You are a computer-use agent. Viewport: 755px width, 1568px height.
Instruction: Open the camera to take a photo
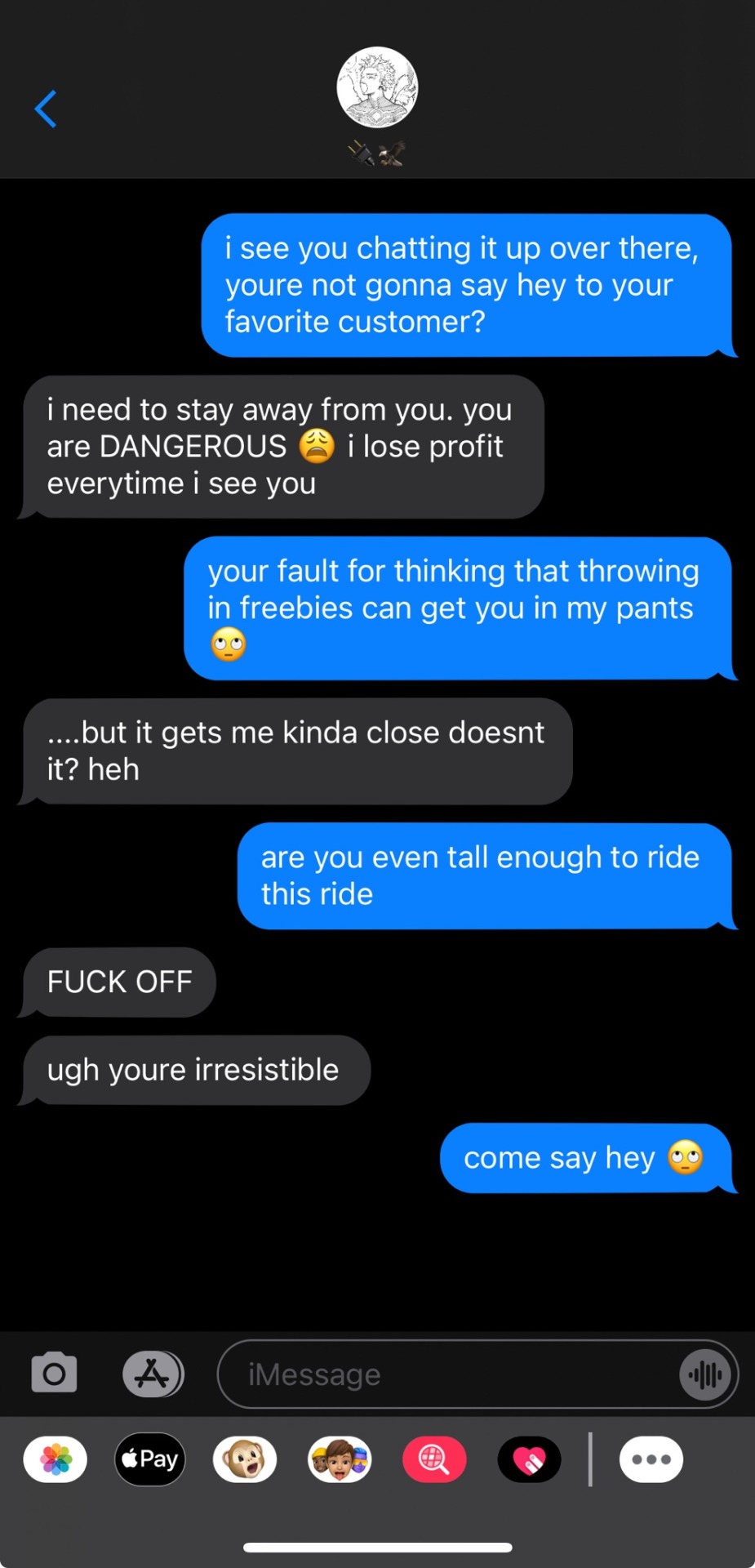click(x=55, y=1373)
